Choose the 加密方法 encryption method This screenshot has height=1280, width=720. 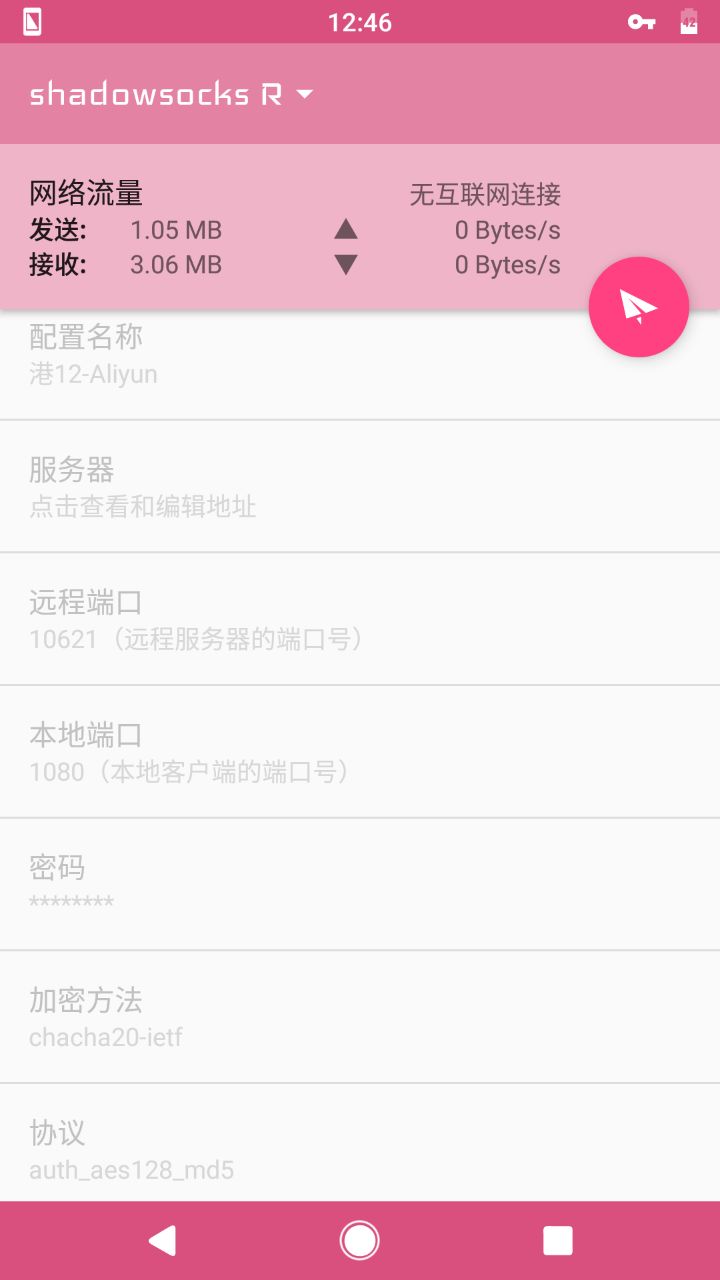point(360,1017)
